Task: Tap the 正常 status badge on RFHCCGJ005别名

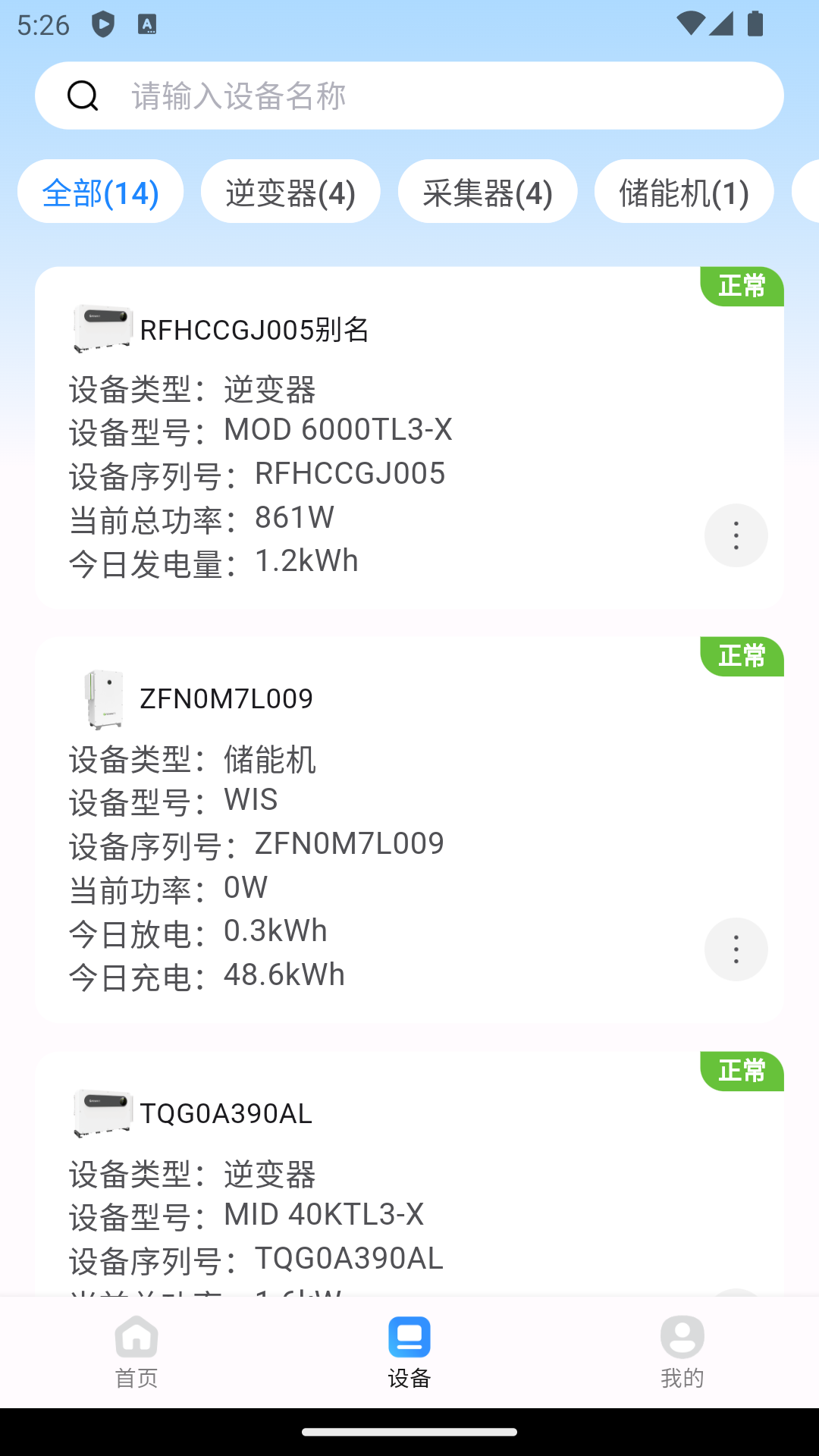Action: pyautogui.click(x=742, y=287)
